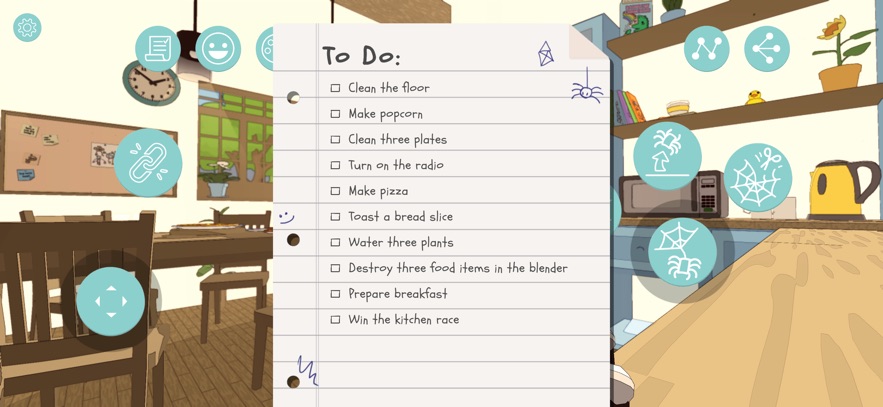The image size is (883, 407).
Task: Tap the broken chain link button
Action: coord(148,162)
